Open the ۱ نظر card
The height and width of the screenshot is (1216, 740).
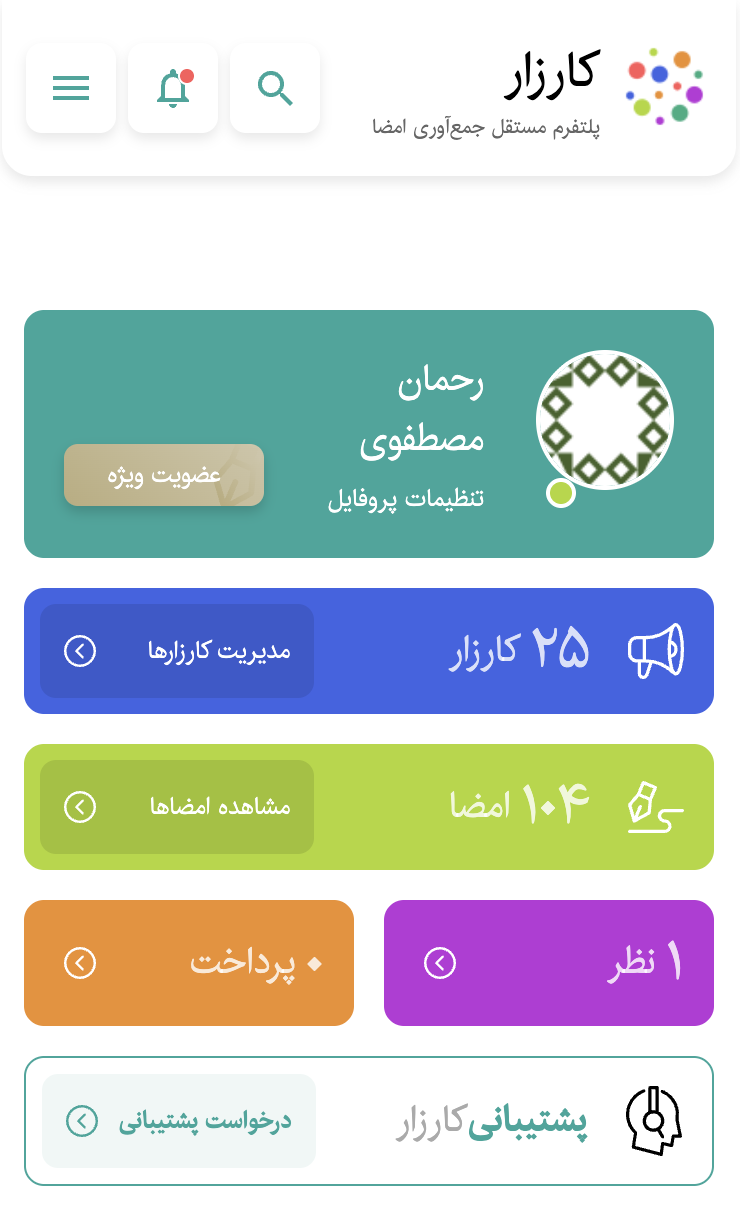(549, 963)
